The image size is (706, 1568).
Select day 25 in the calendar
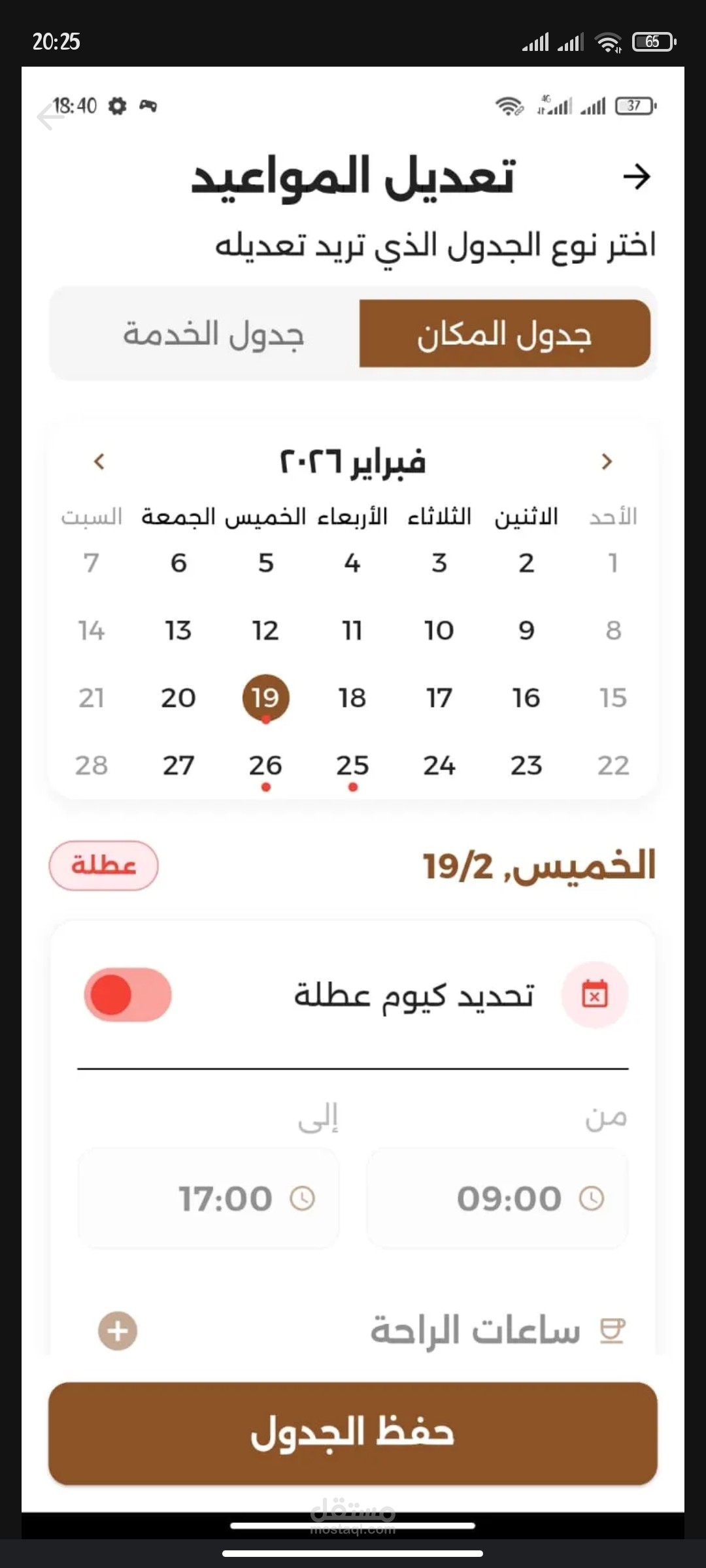click(x=352, y=766)
